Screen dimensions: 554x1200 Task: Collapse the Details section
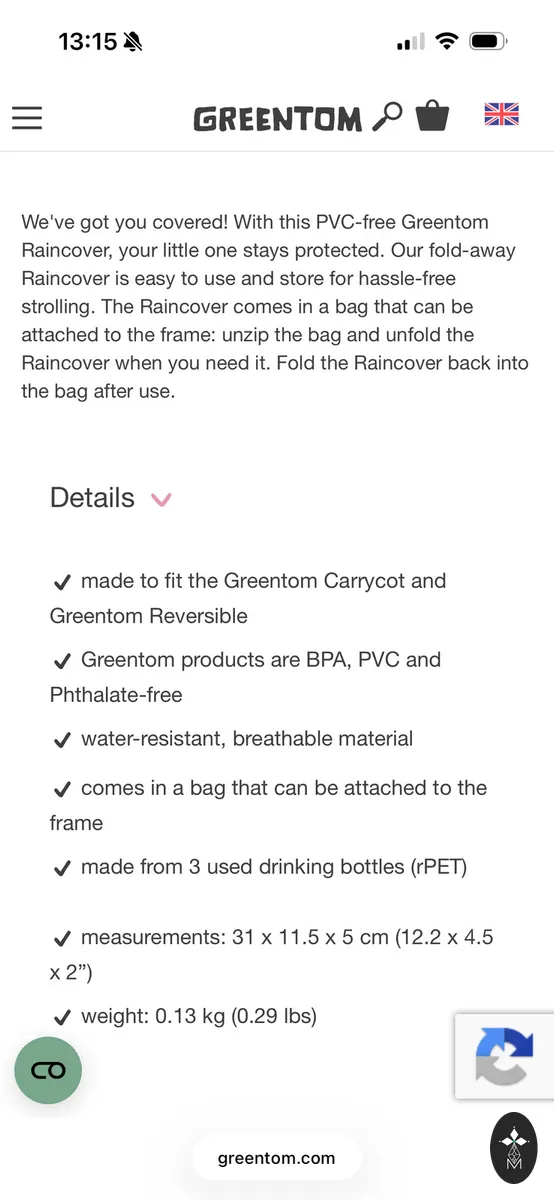(111, 498)
